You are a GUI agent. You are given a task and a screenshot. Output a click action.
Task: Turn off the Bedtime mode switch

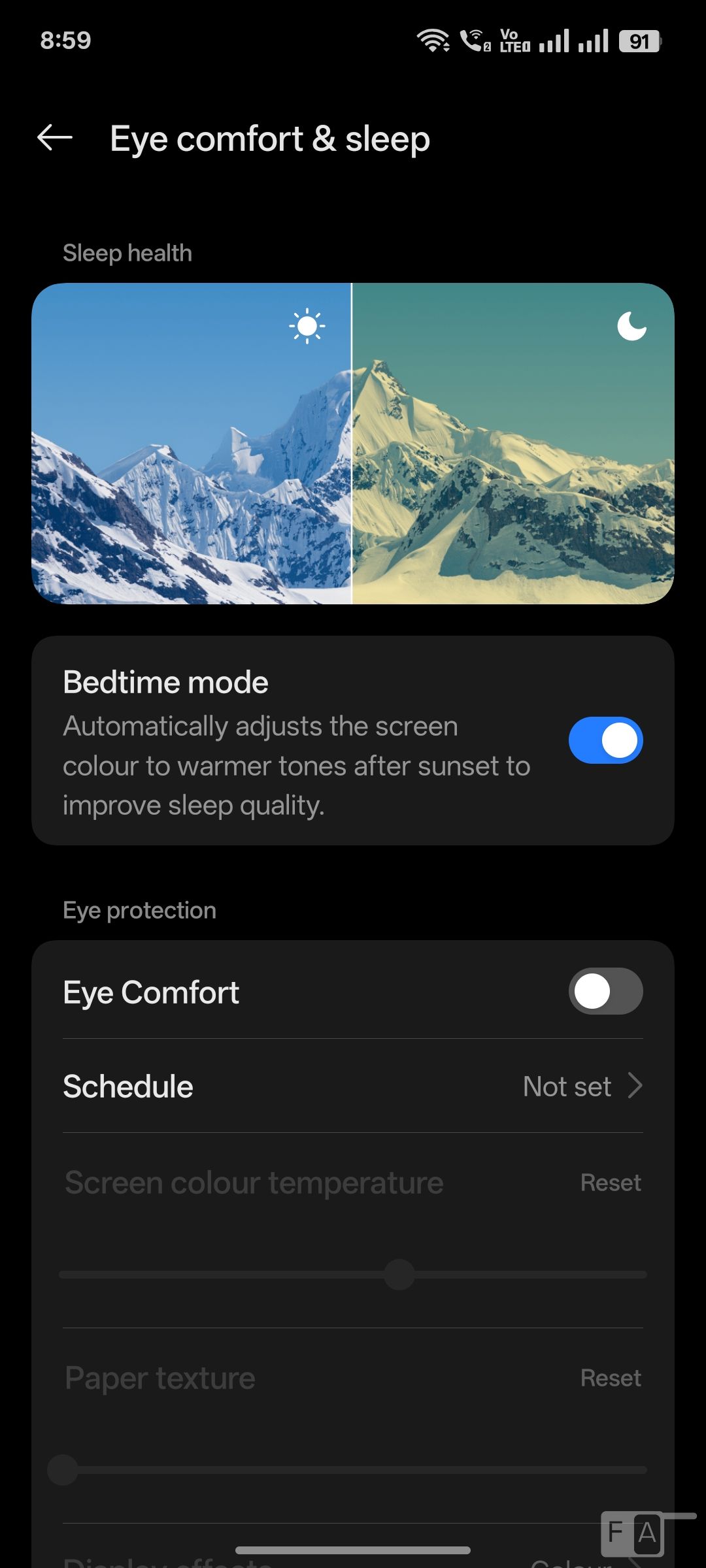pos(605,740)
